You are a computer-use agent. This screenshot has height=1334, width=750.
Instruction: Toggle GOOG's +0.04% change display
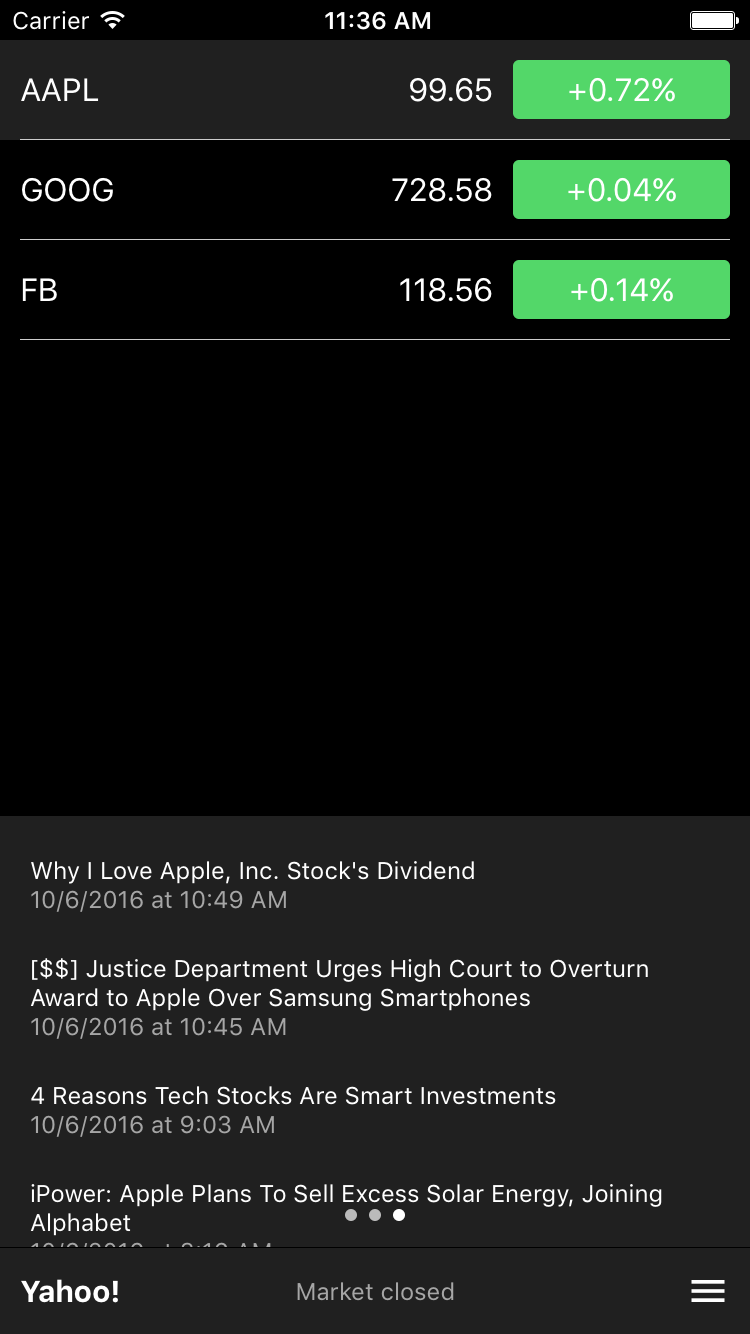pos(621,190)
